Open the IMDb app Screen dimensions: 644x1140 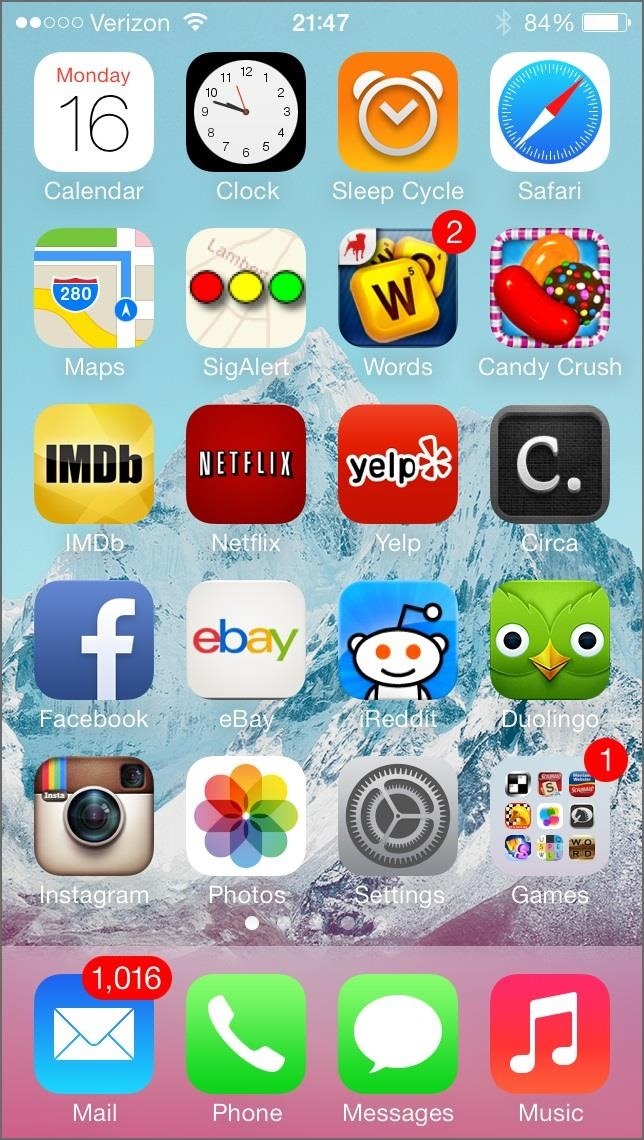point(94,464)
